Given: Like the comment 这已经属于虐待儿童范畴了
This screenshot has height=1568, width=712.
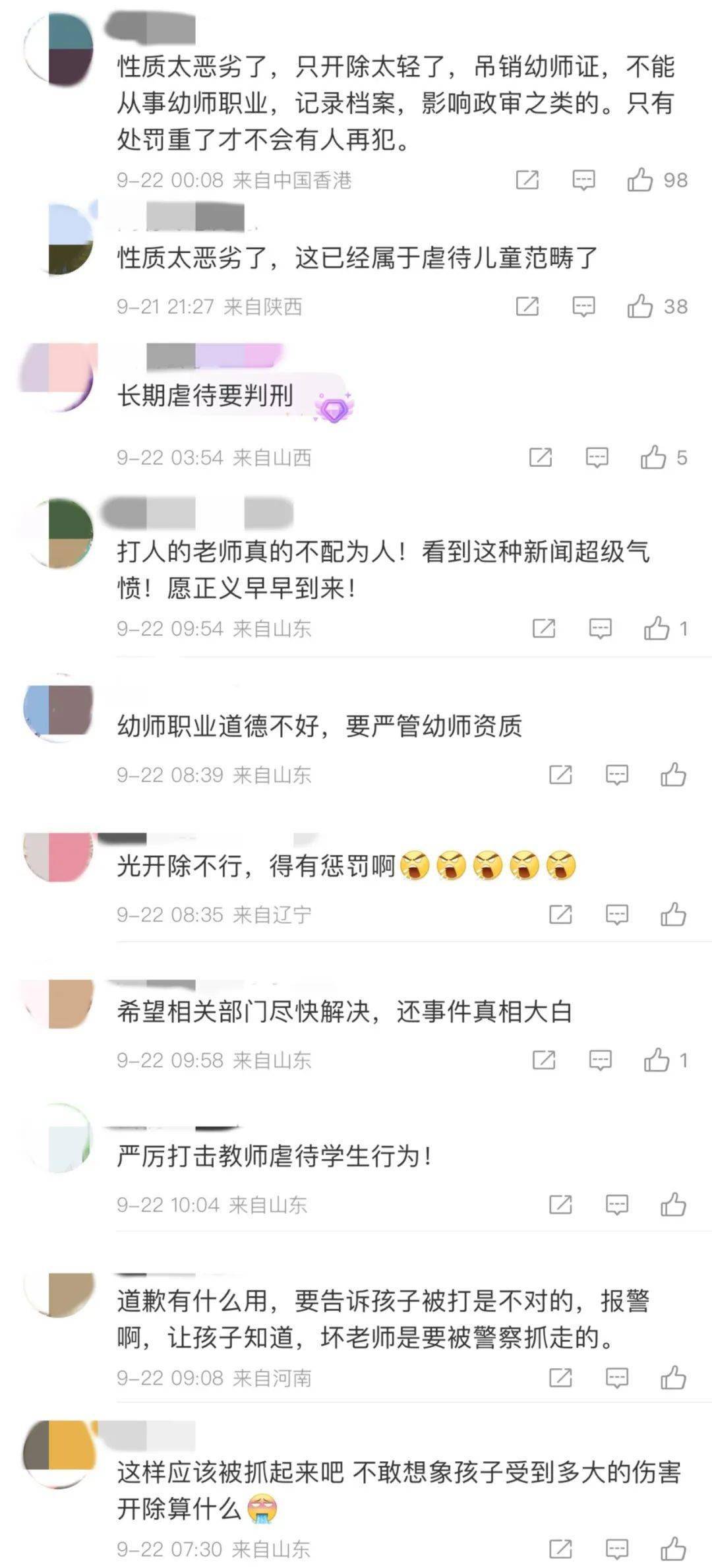Looking at the screenshot, I should coord(640,306).
